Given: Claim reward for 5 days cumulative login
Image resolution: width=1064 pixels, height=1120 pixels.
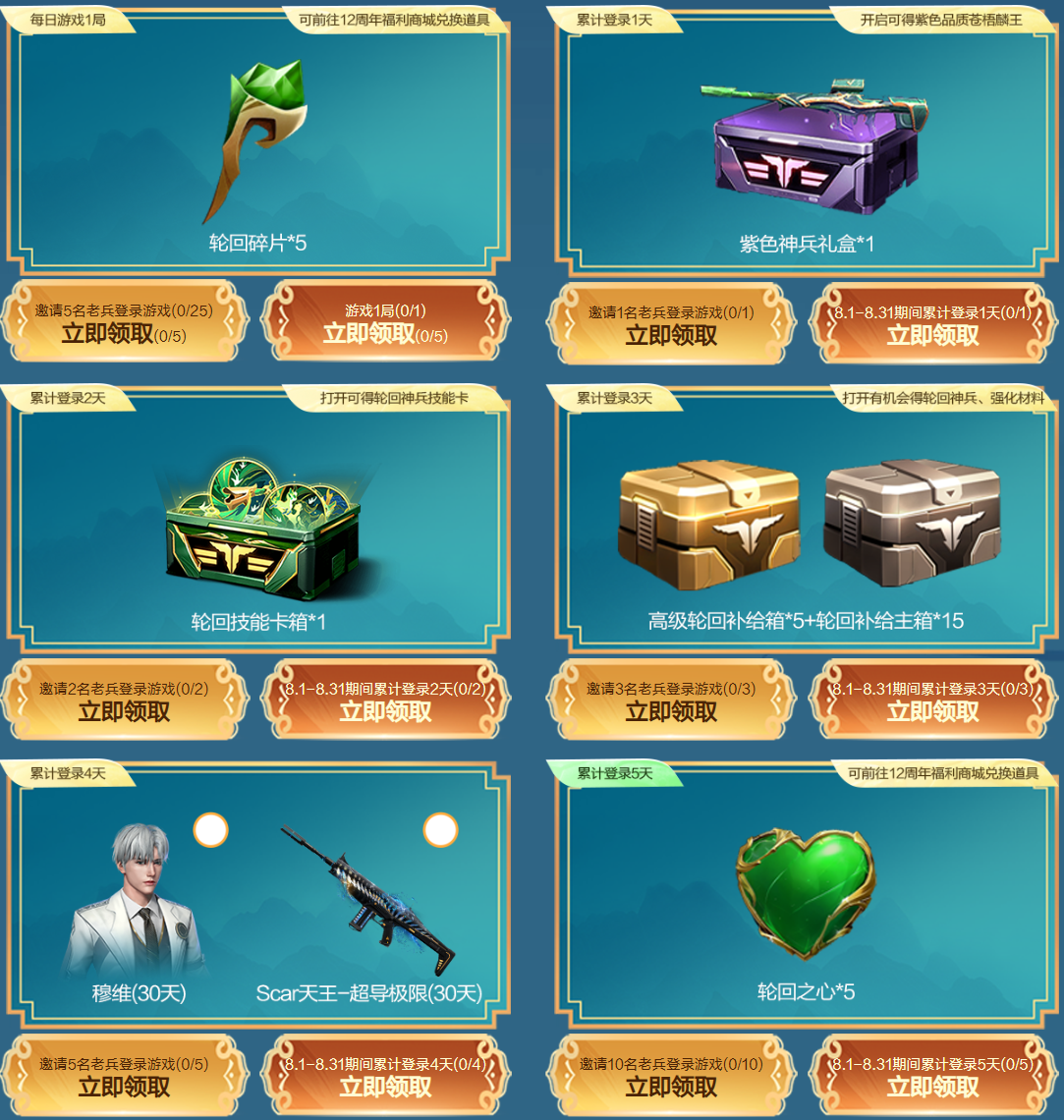Looking at the screenshot, I should (933, 1077).
